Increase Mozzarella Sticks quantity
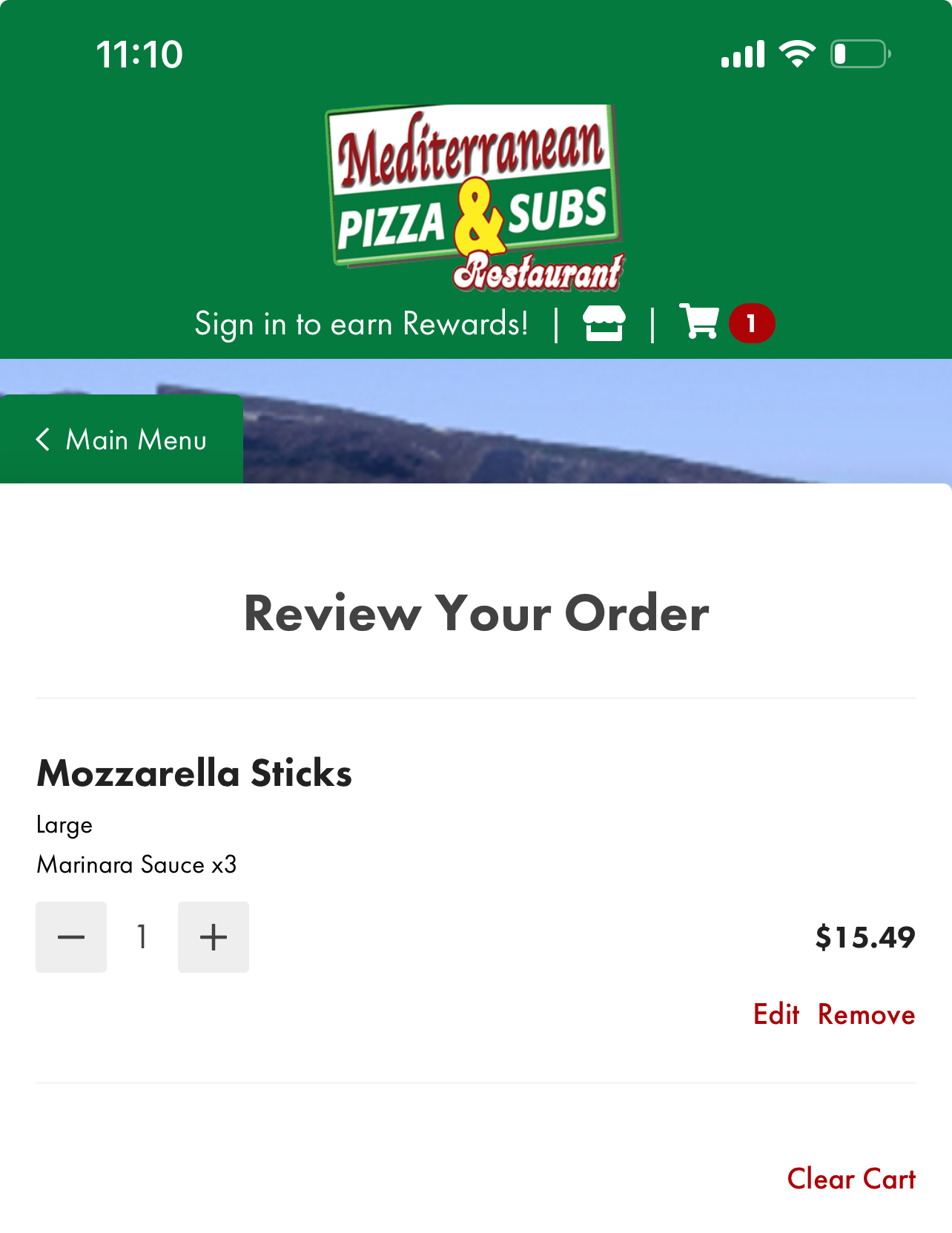952x1233 pixels. point(214,937)
